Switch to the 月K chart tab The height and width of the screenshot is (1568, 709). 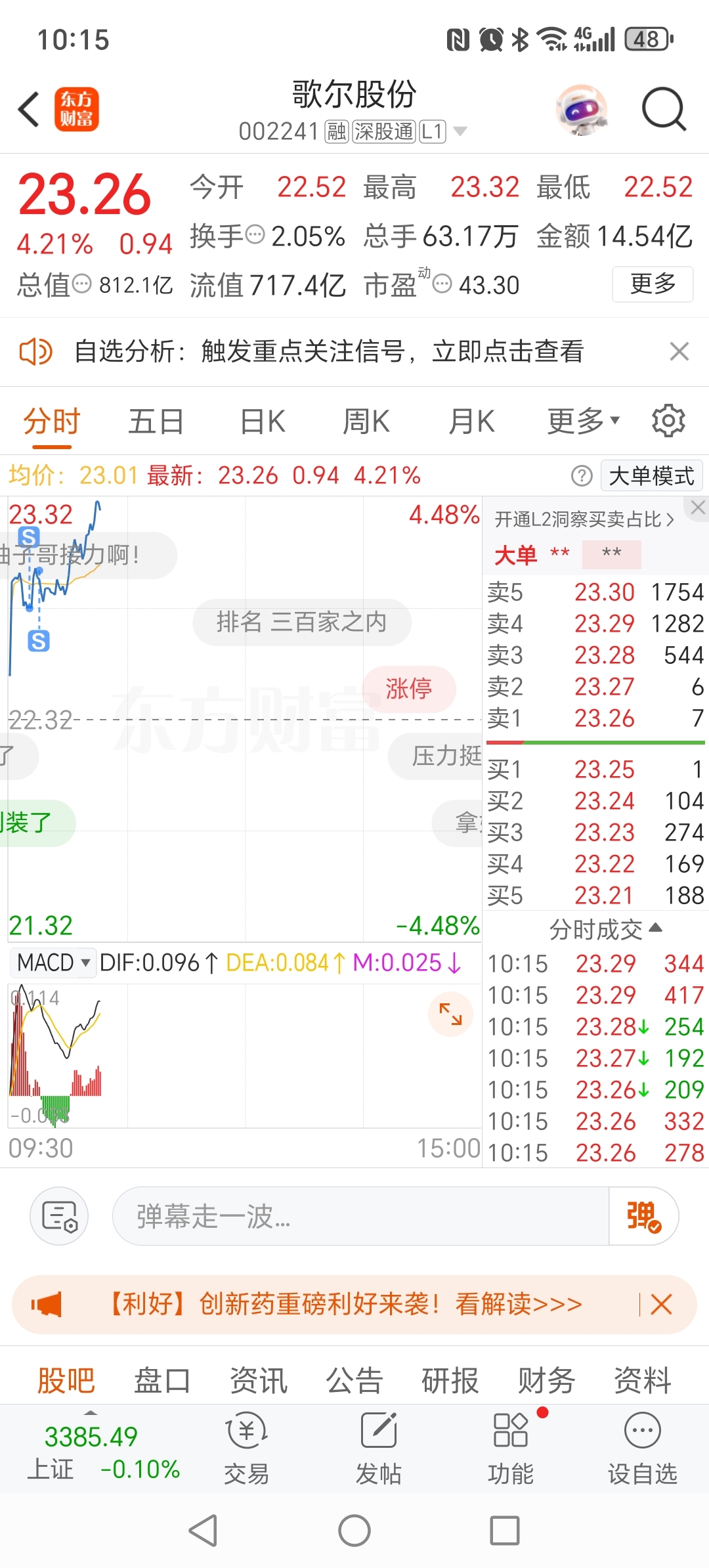471,421
